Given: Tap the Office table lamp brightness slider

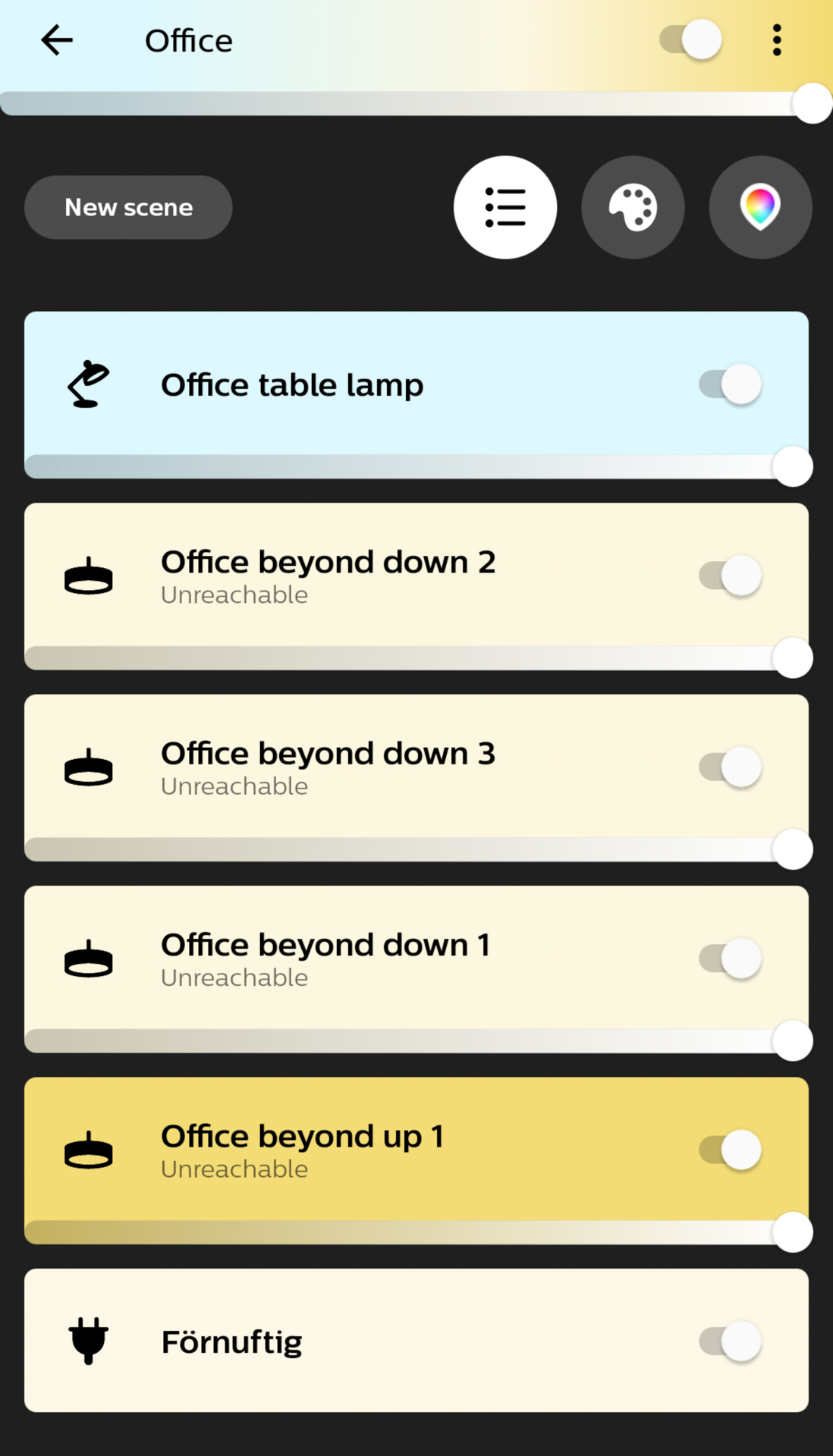Looking at the screenshot, I should click(416, 466).
